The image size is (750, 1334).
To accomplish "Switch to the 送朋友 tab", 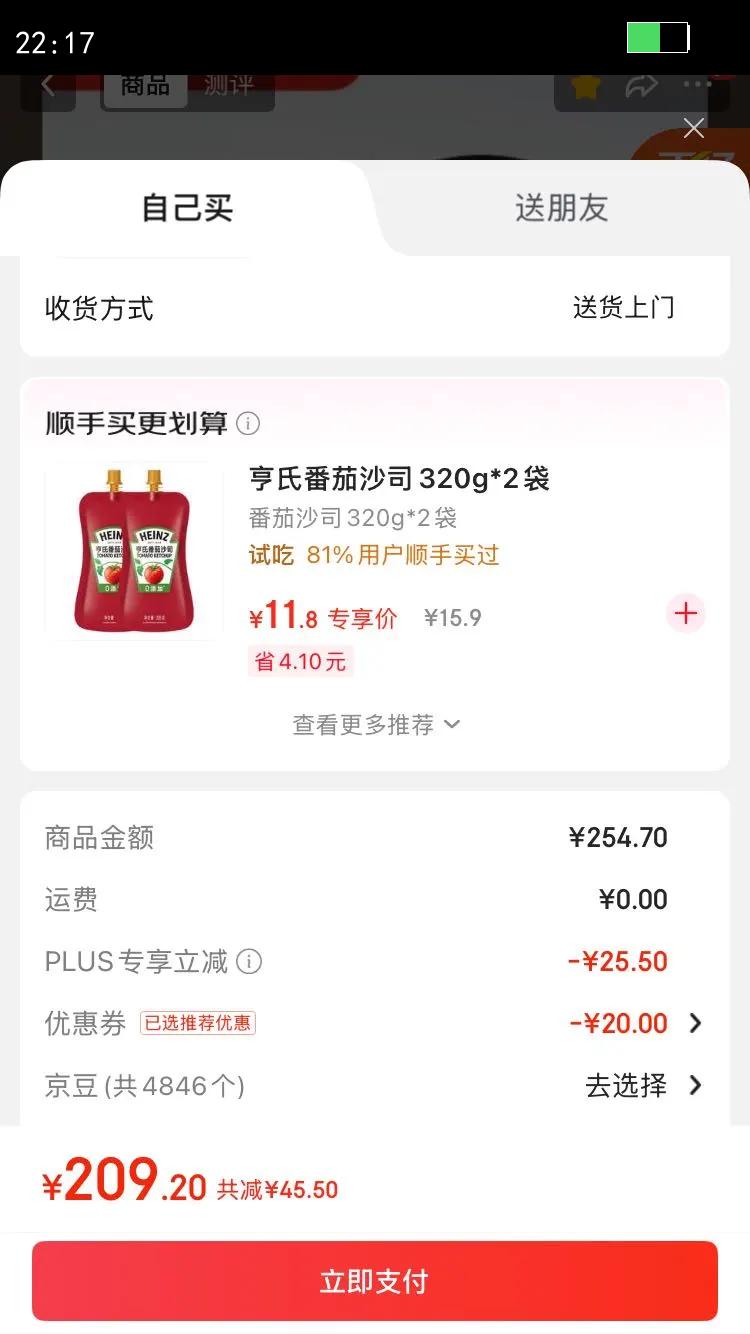I will pyautogui.click(x=561, y=208).
